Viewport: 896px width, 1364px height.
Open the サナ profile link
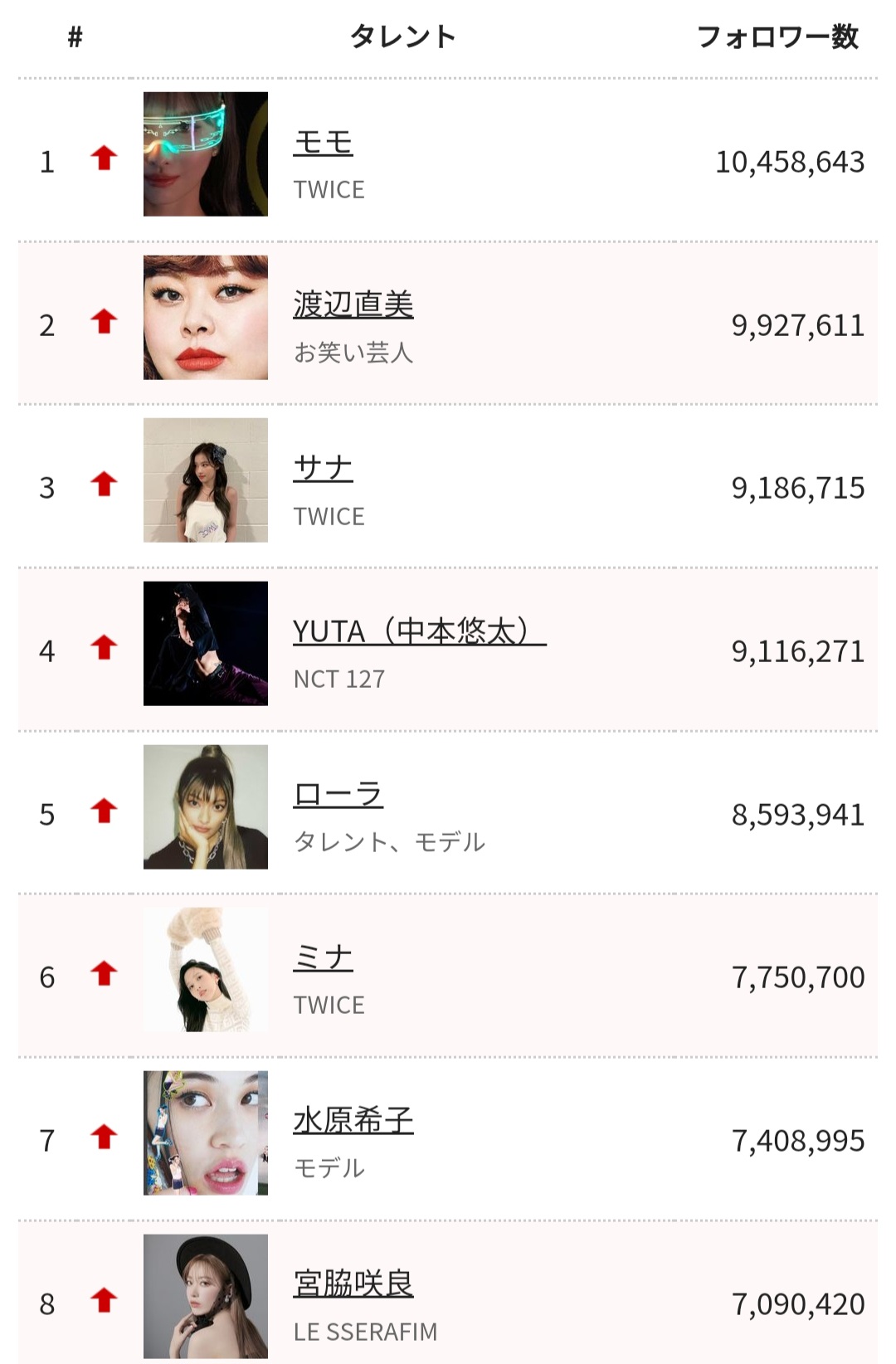(x=323, y=469)
